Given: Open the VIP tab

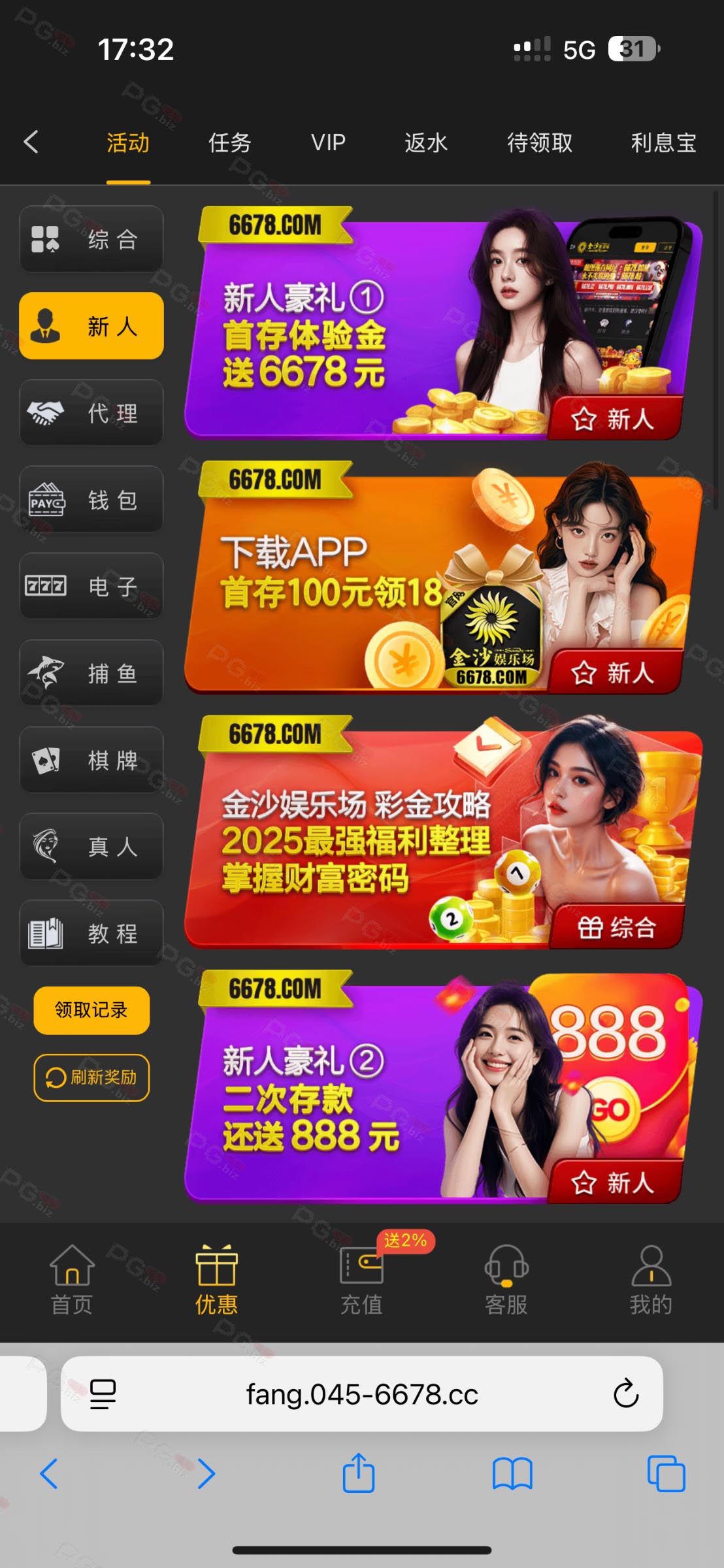Looking at the screenshot, I should click(x=328, y=142).
